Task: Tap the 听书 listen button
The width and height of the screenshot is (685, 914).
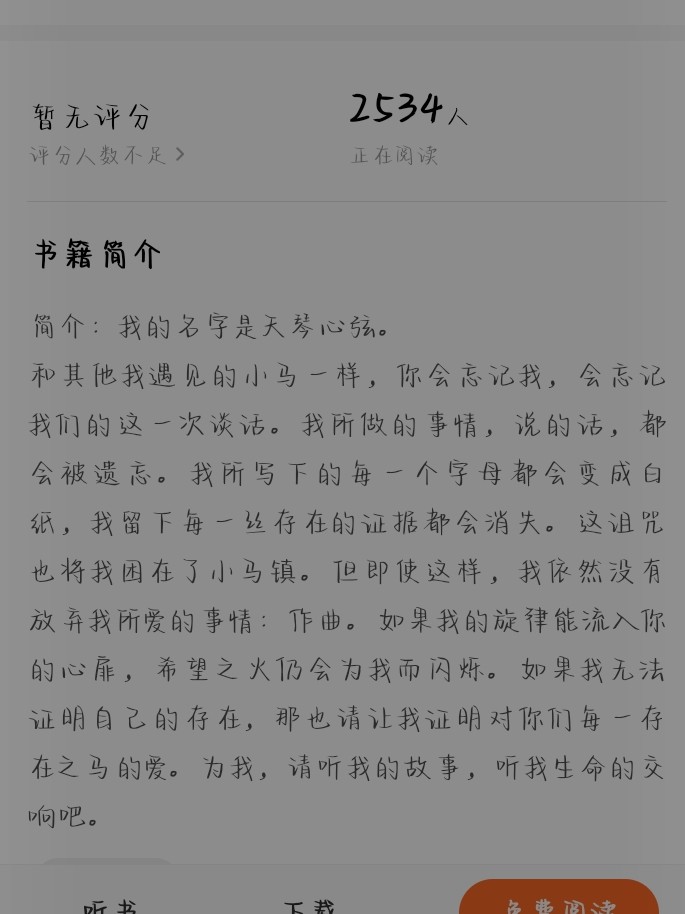Action: 110,904
